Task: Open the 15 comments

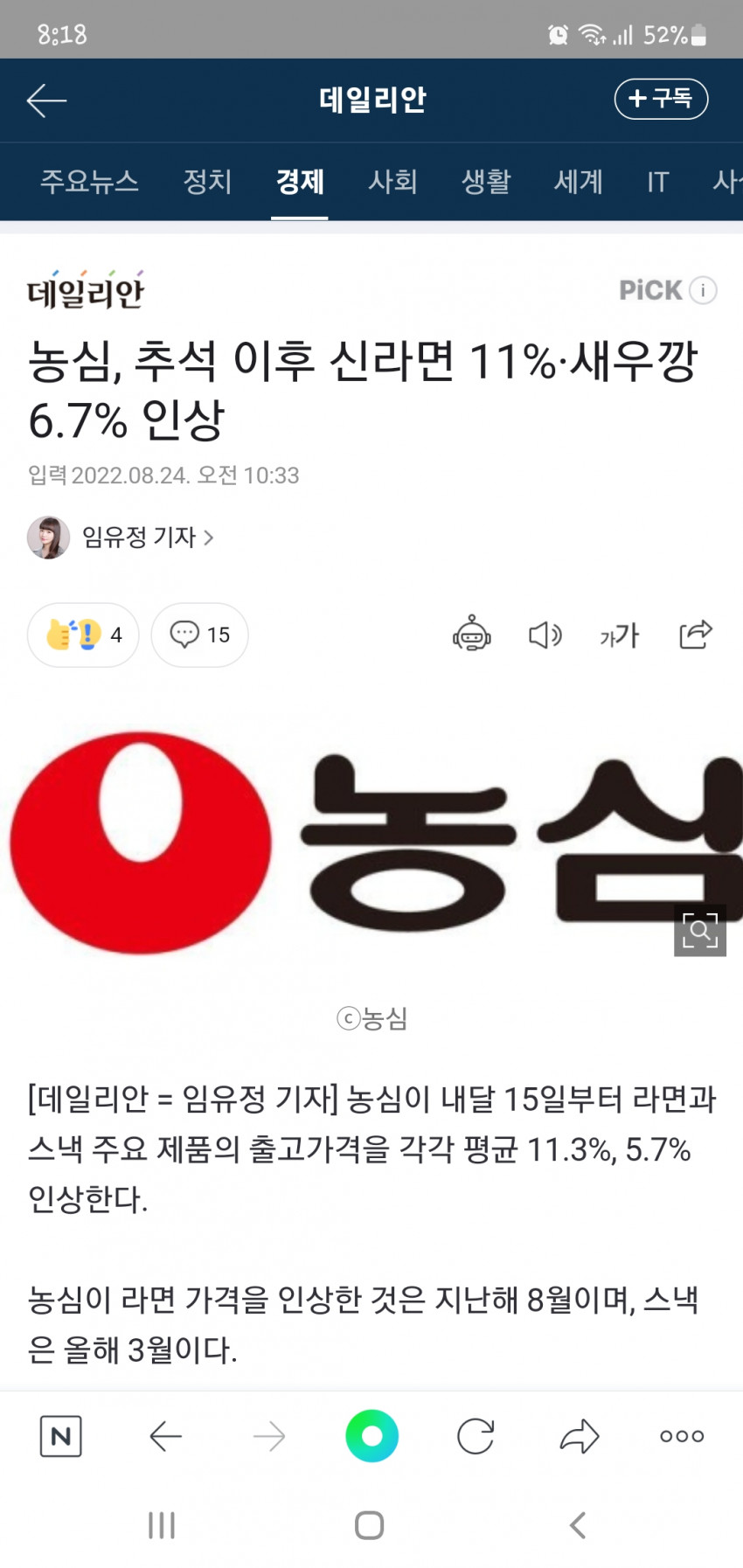Action: (199, 635)
